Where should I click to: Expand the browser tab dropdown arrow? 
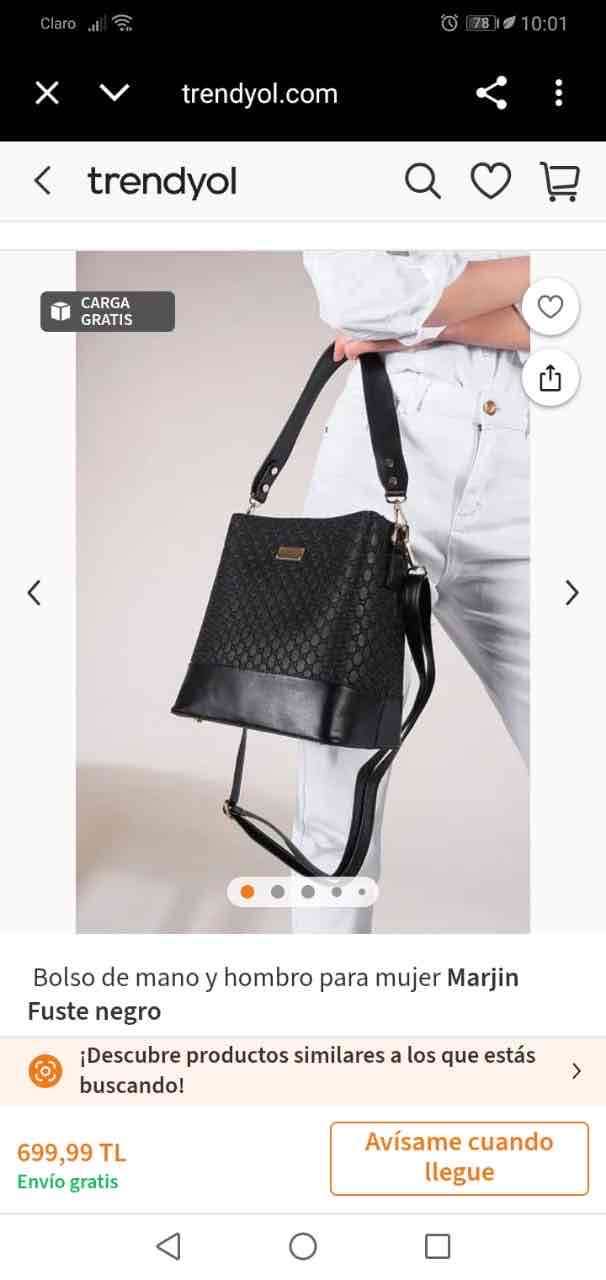(115, 93)
